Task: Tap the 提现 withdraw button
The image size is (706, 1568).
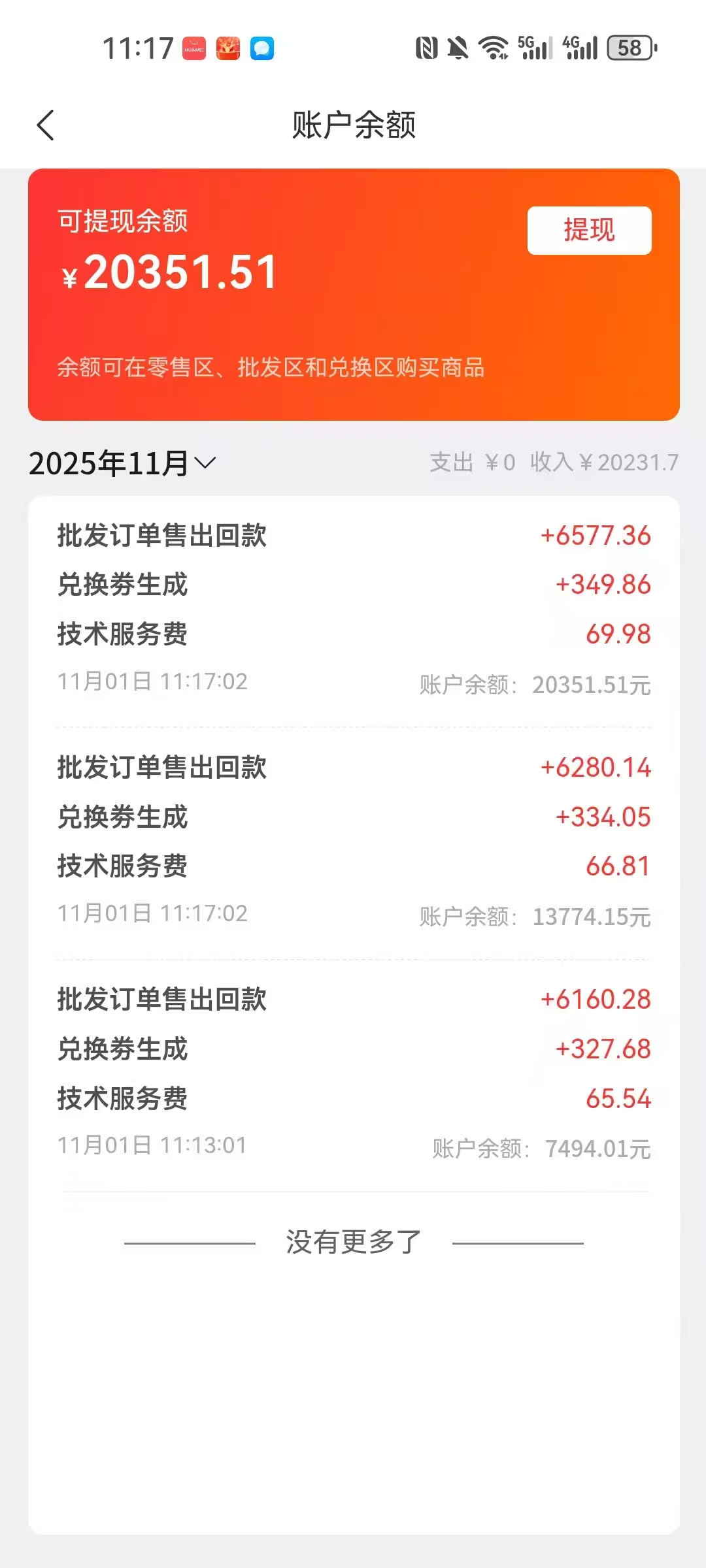Action: pos(589,231)
